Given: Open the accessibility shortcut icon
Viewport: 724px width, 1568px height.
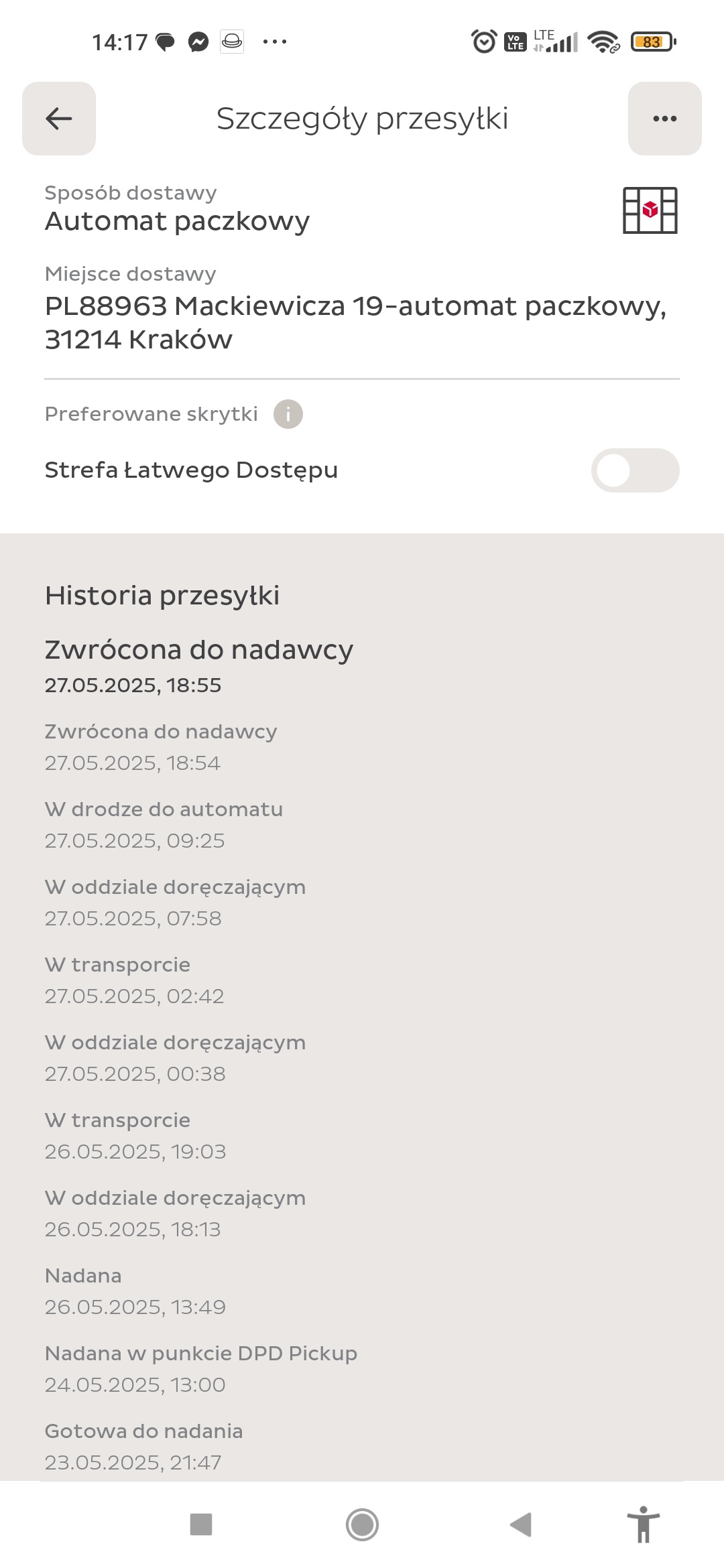Looking at the screenshot, I should pos(644,1524).
